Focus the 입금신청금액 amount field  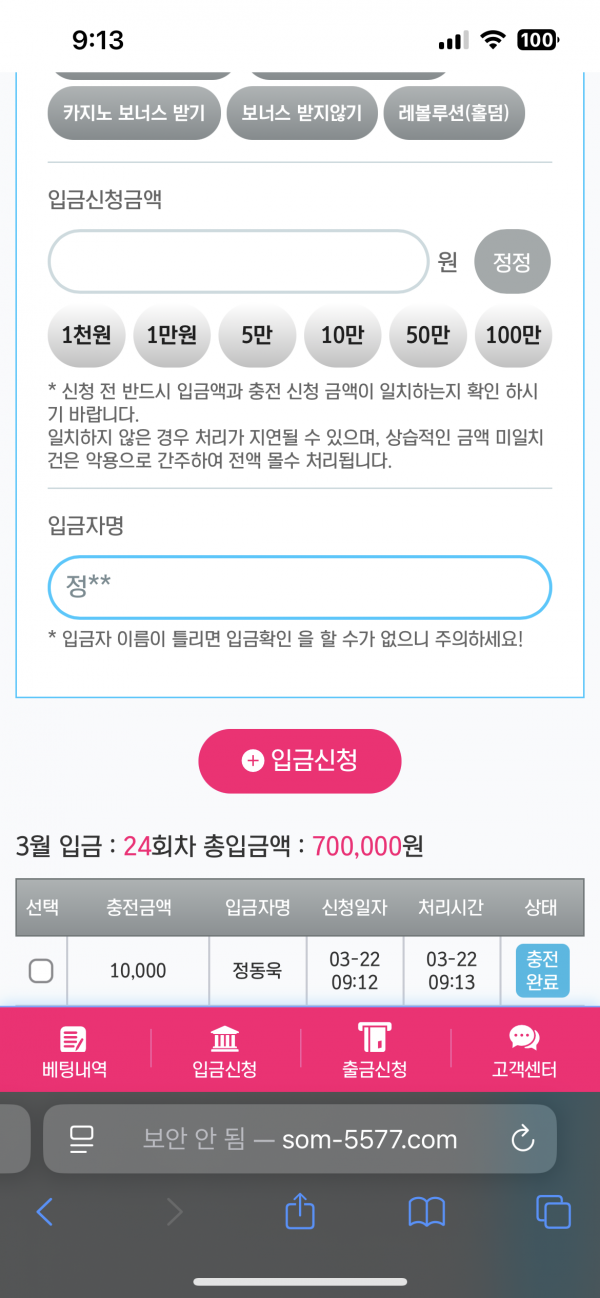tap(238, 262)
